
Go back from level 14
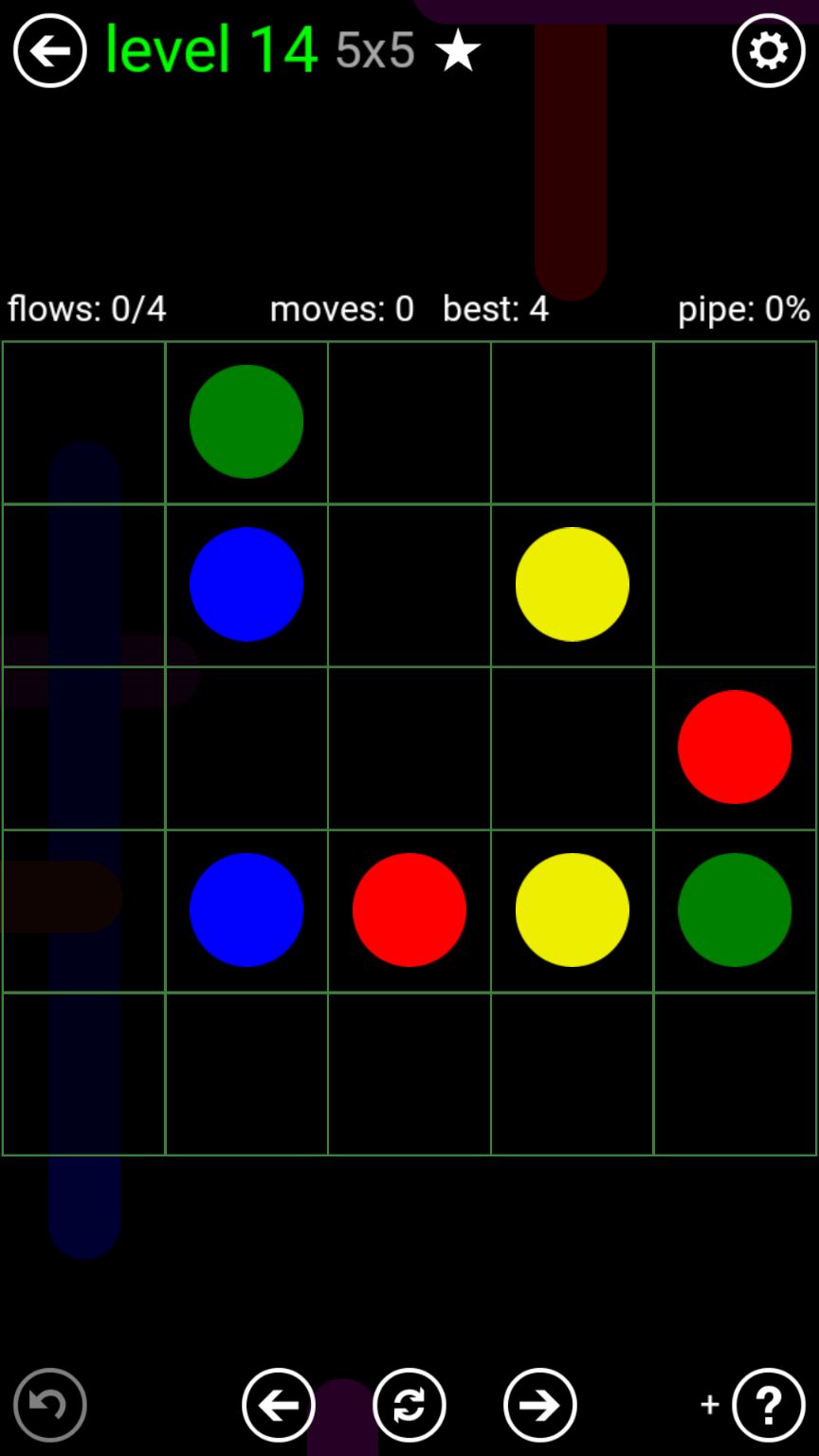tap(49, 51)
